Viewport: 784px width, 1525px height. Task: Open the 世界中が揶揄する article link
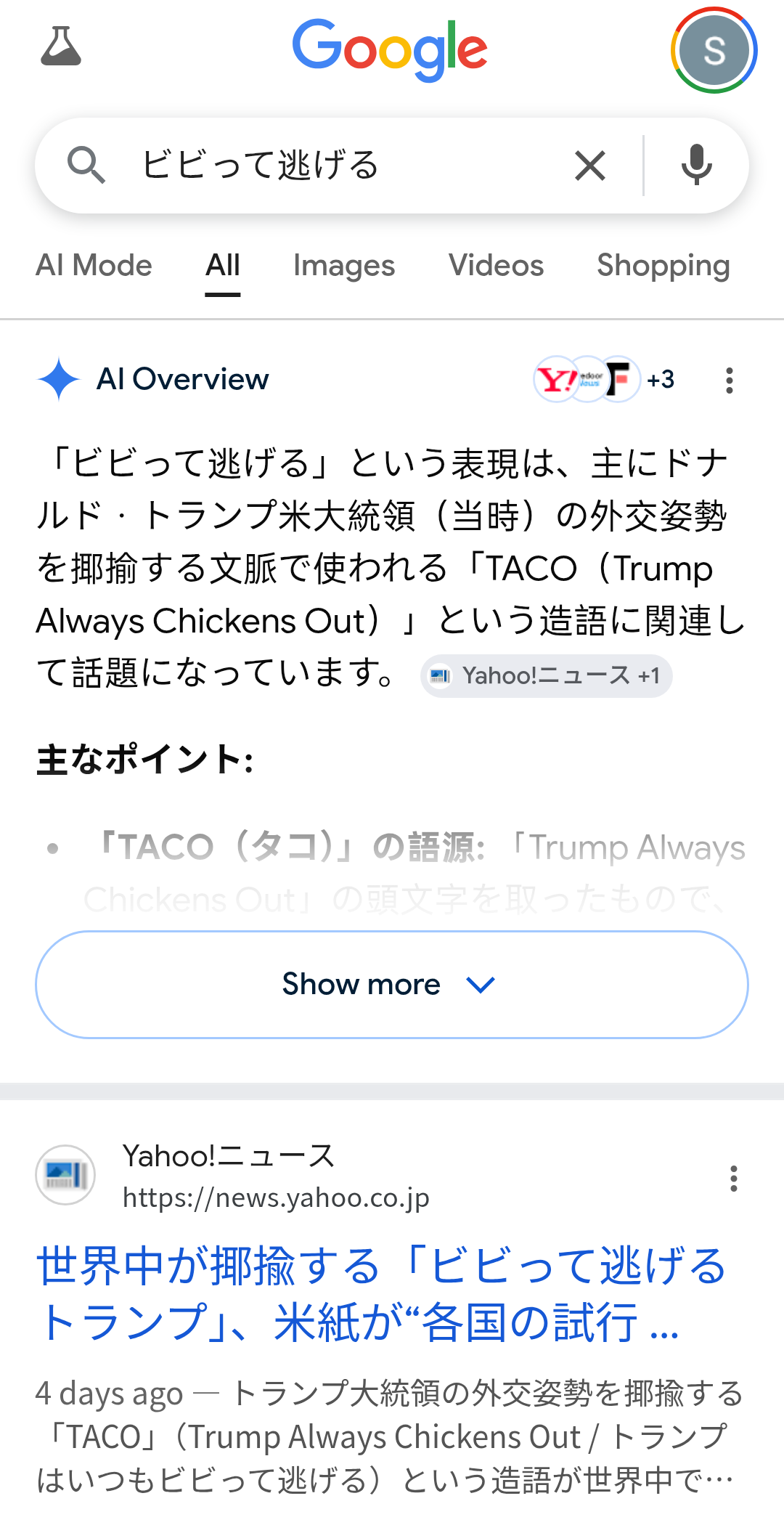click(381, 1294)
